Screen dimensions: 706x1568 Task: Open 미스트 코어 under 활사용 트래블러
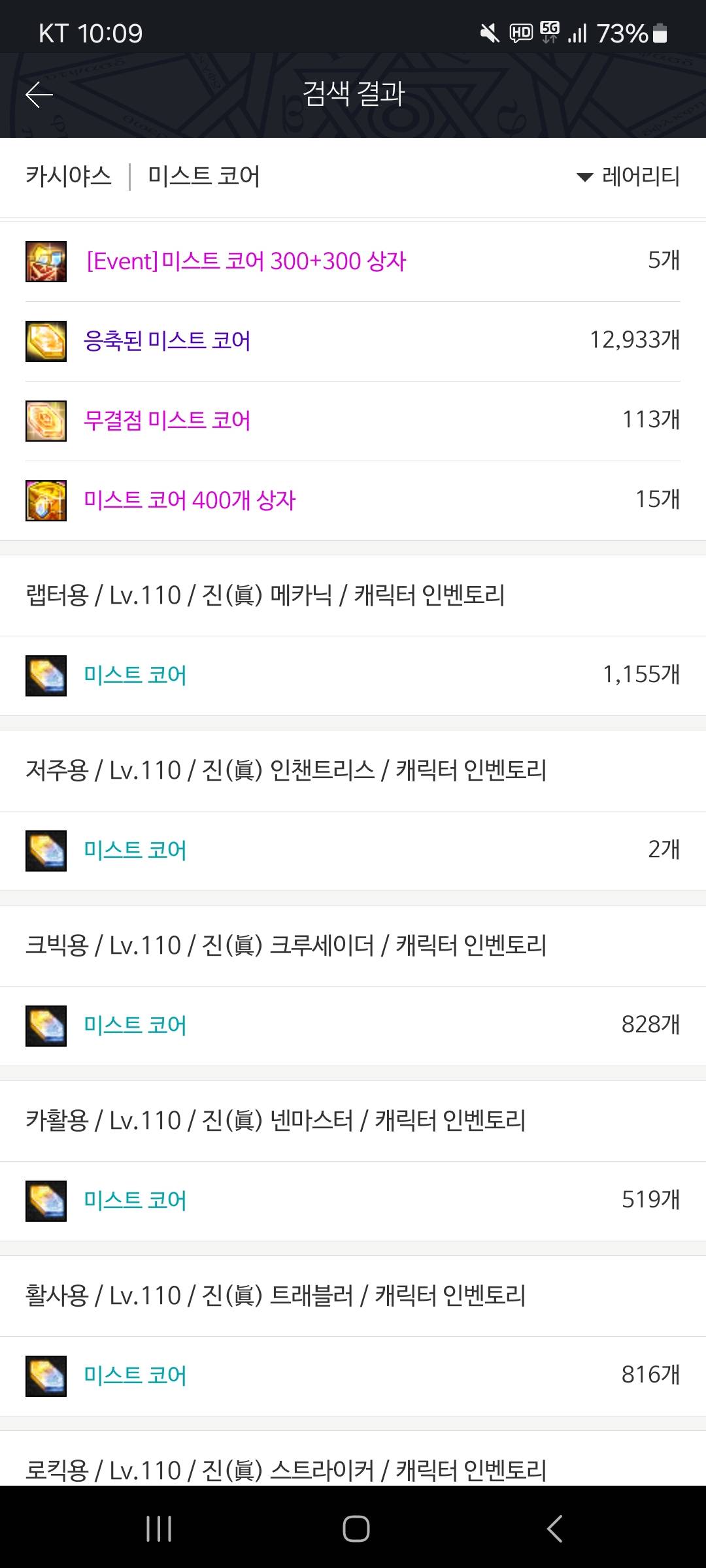[135, 1376]
